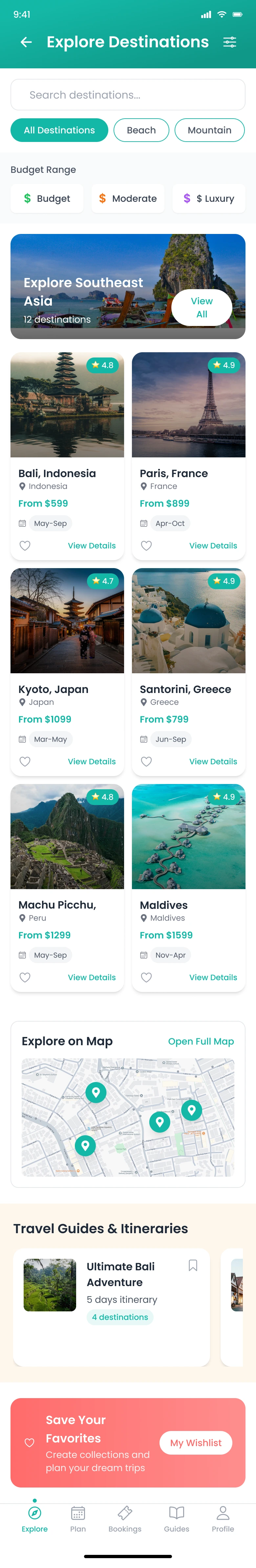Viewport: 256px width, 1568px height.
Task: Open View Details for Santorini, Greece
Action: [213, 761]
